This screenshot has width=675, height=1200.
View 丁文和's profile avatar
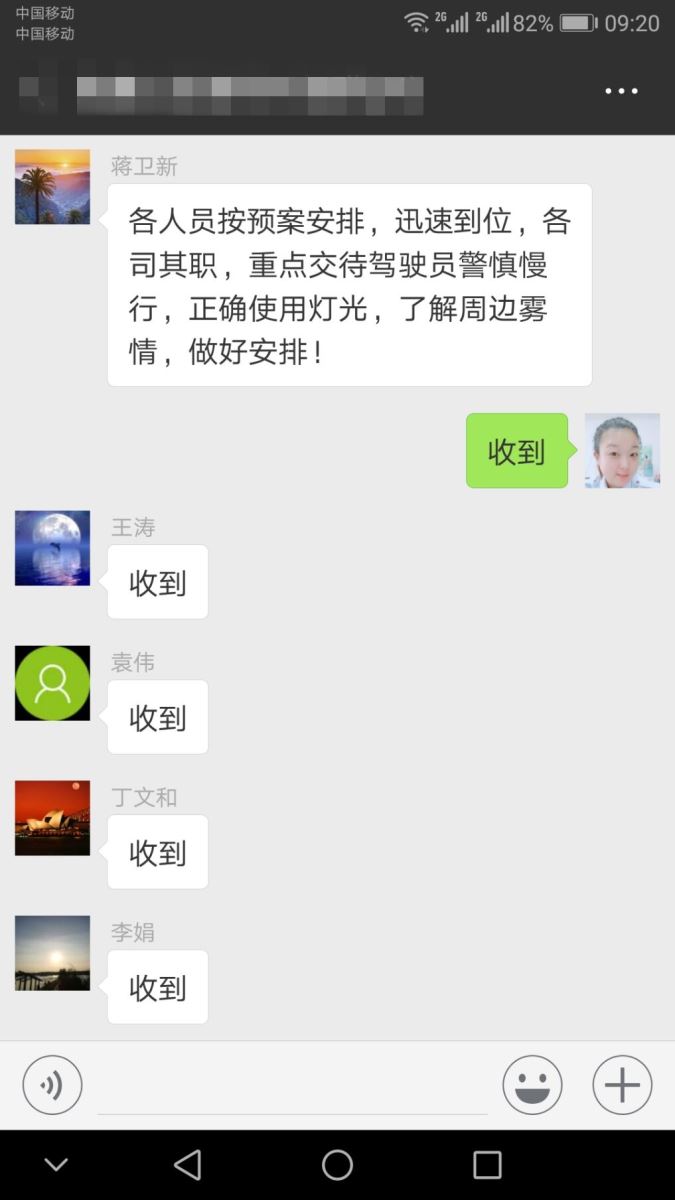(52, 818)
